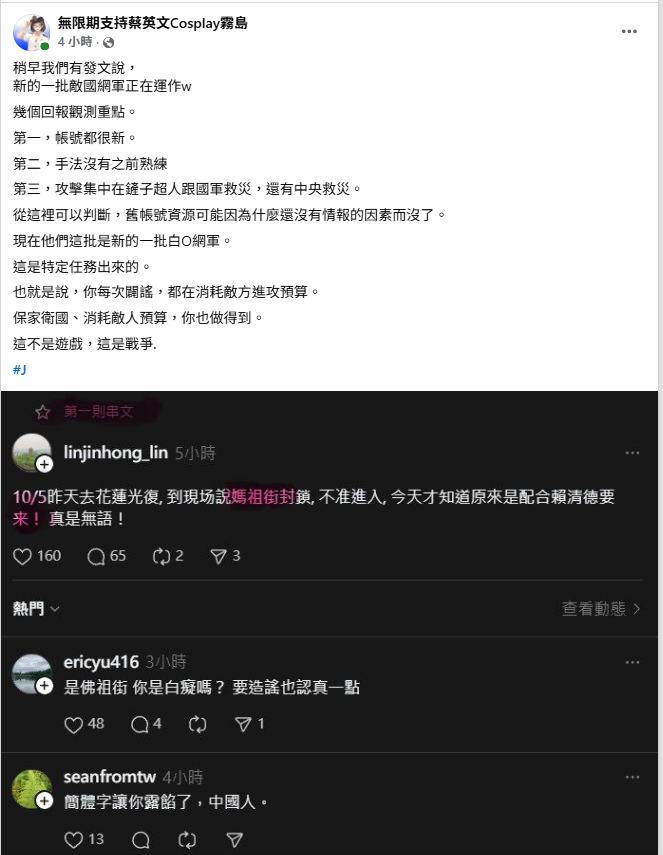Open the #J hashtag link

click(20, 370)
